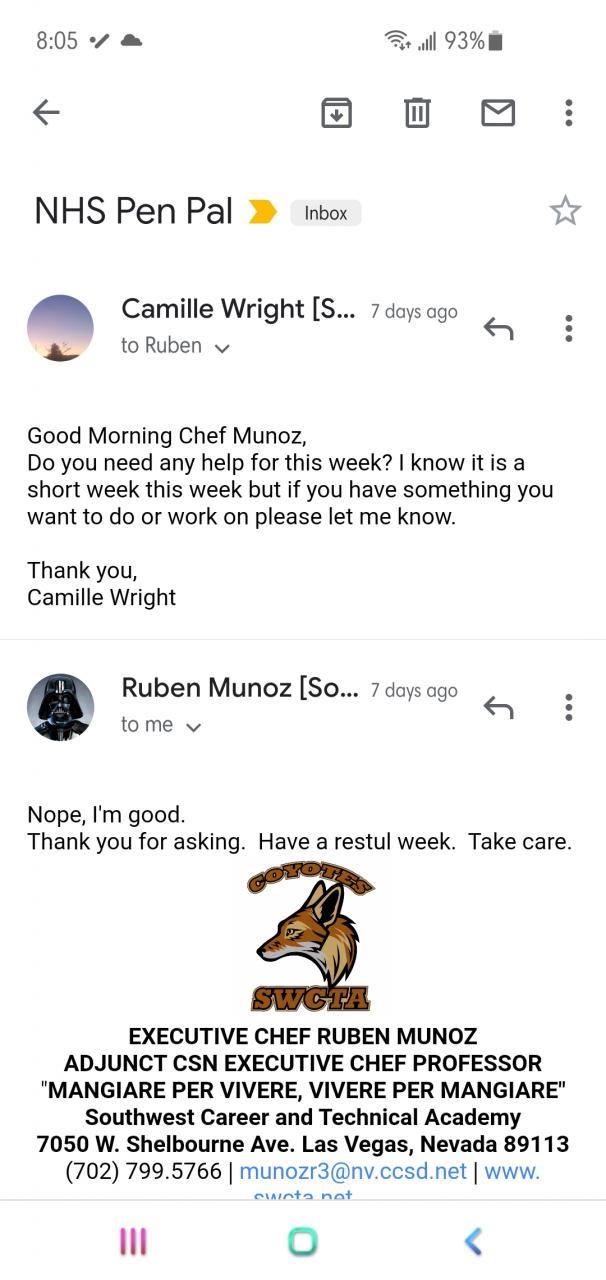This screenshot has width=606, height=1280.
Task: Reply to Ruben Munoz's message
Action: pos(498,707)
